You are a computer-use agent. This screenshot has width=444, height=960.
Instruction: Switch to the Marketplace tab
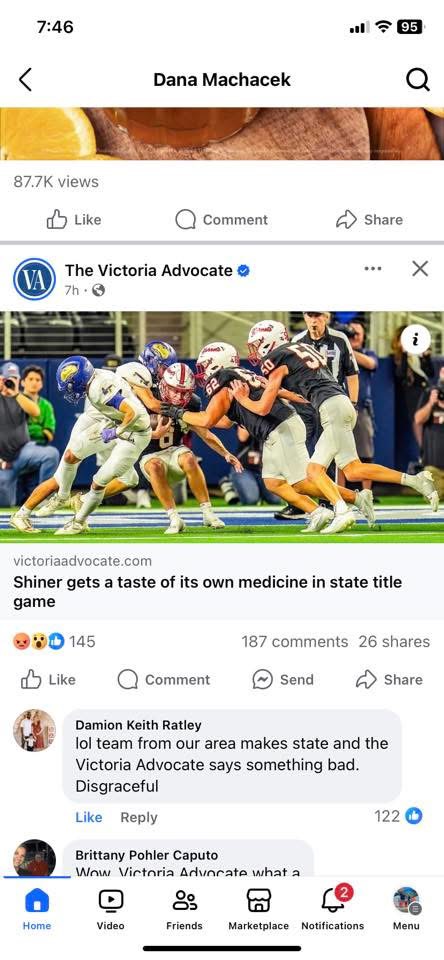point(258,909)
